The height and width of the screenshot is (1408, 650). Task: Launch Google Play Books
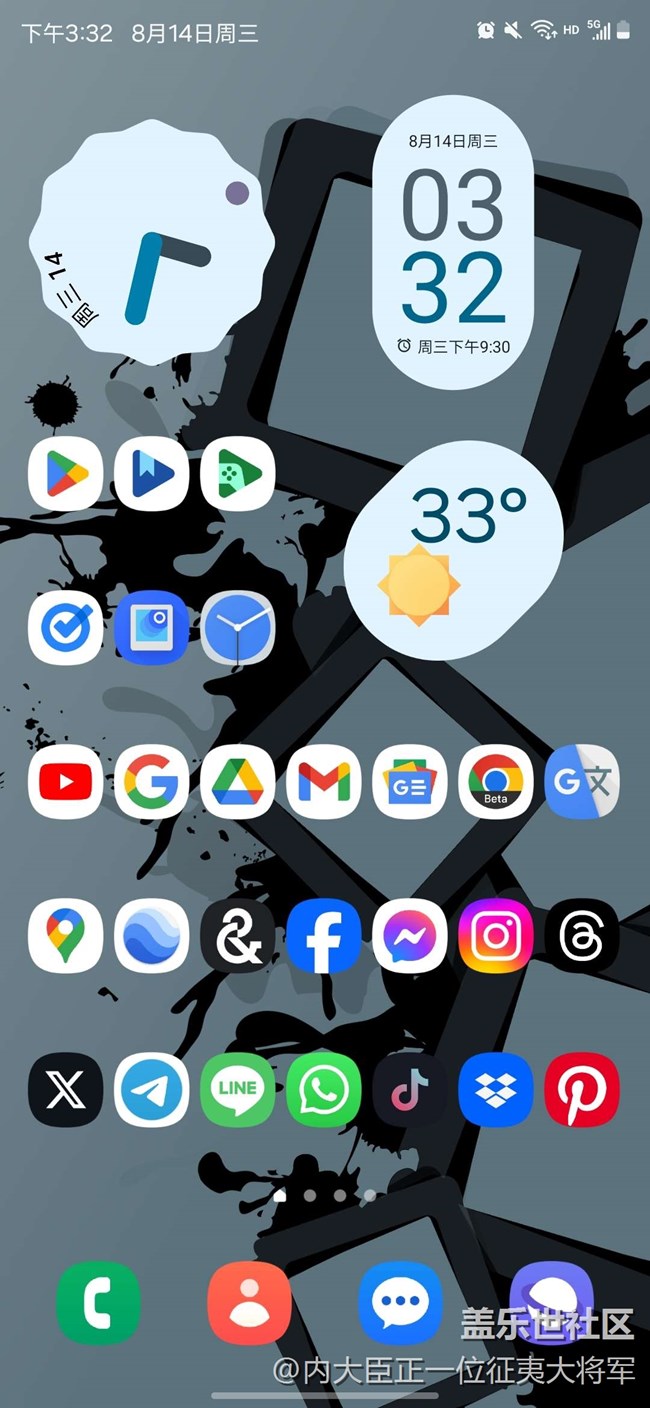[152, 474]
